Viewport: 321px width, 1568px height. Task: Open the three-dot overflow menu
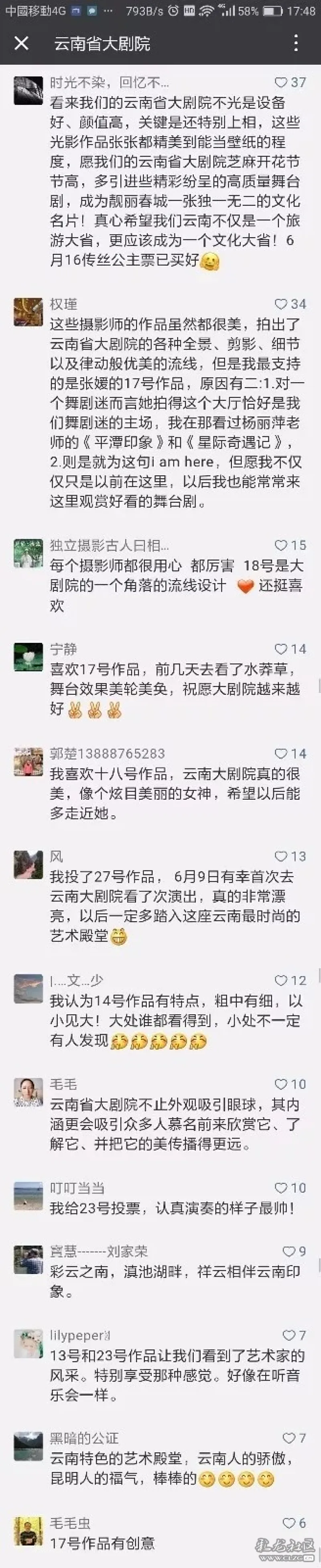295,43
